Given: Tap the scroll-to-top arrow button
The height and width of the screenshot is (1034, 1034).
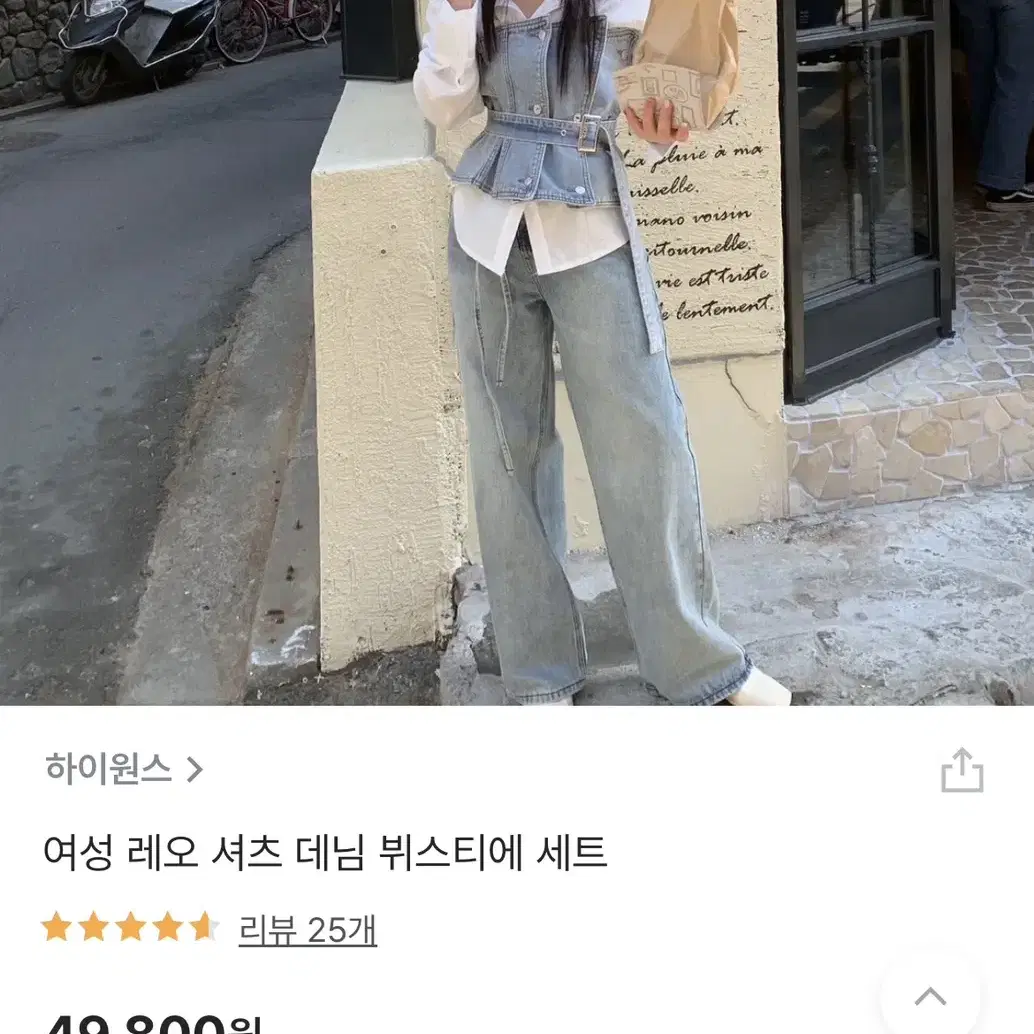Looking at the screenshot, I should 930,995.
